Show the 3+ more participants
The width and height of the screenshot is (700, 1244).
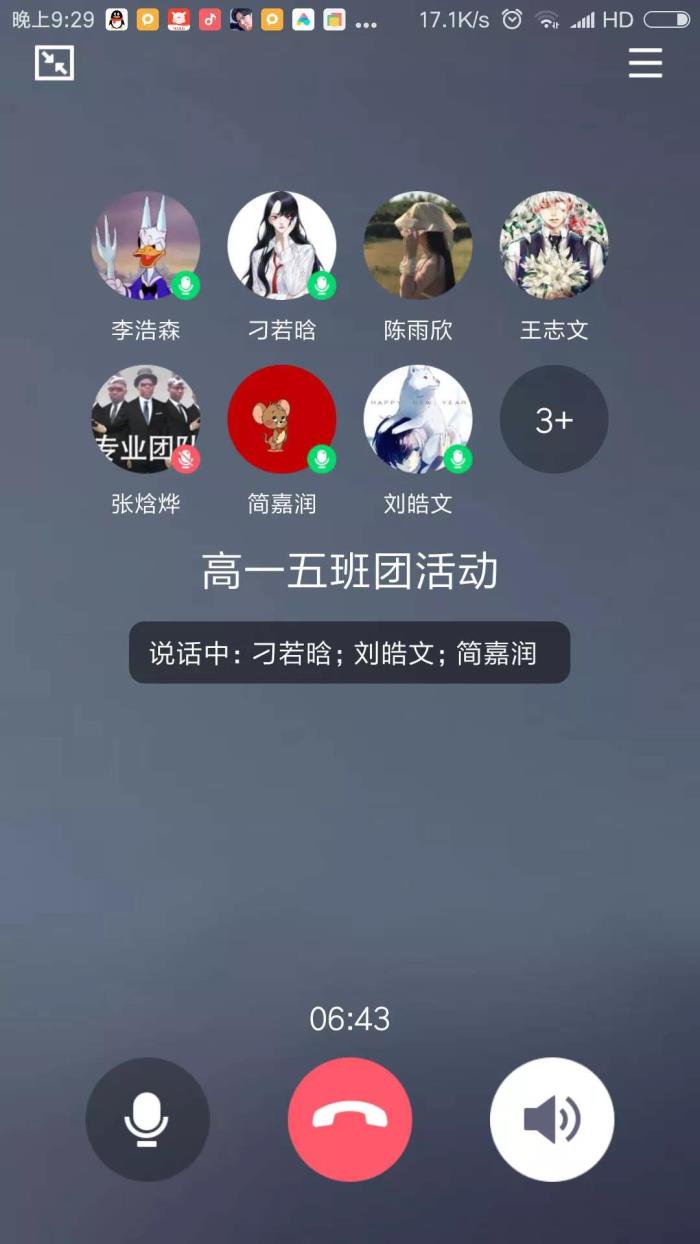[x=554, y=419]
